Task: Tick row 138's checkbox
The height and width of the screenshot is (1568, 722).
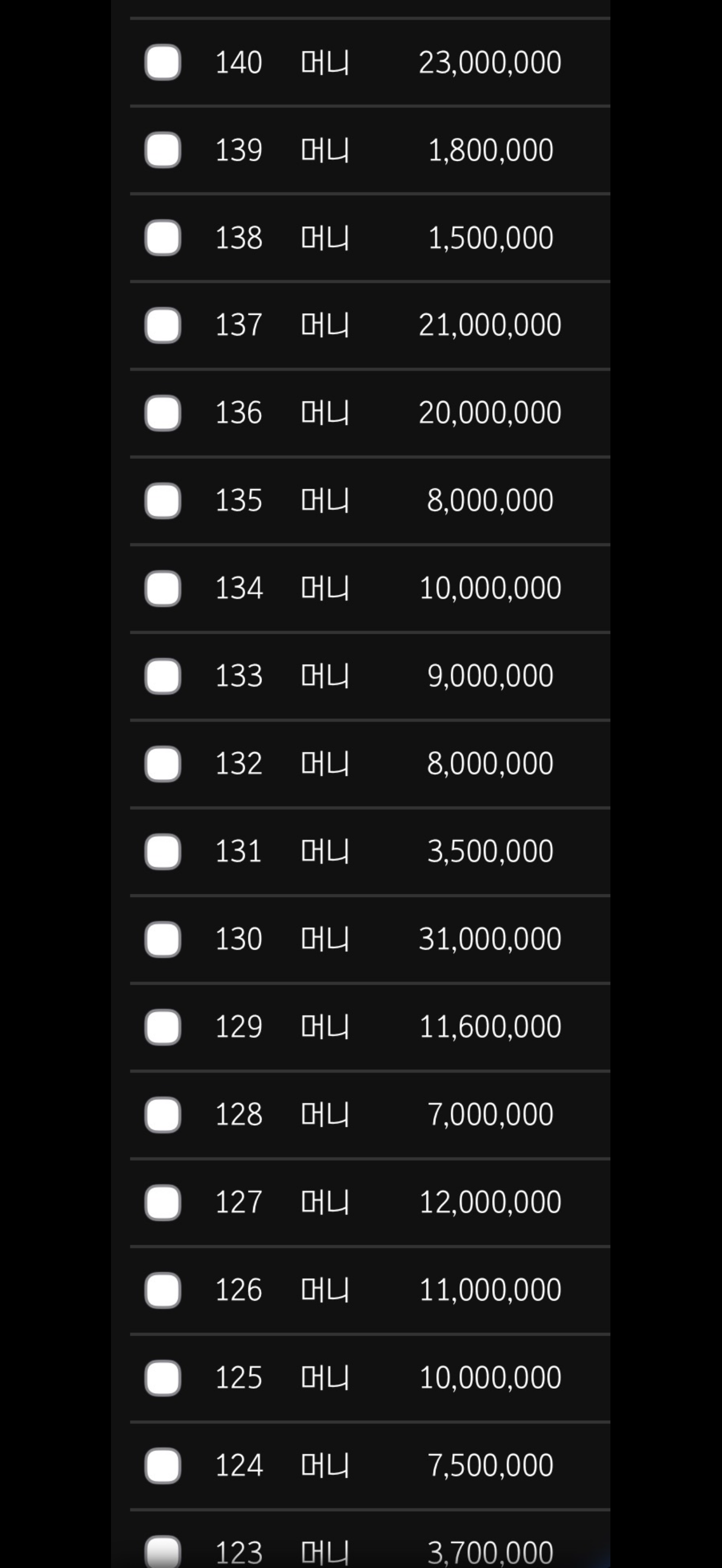Action: (x=162, y=237)
